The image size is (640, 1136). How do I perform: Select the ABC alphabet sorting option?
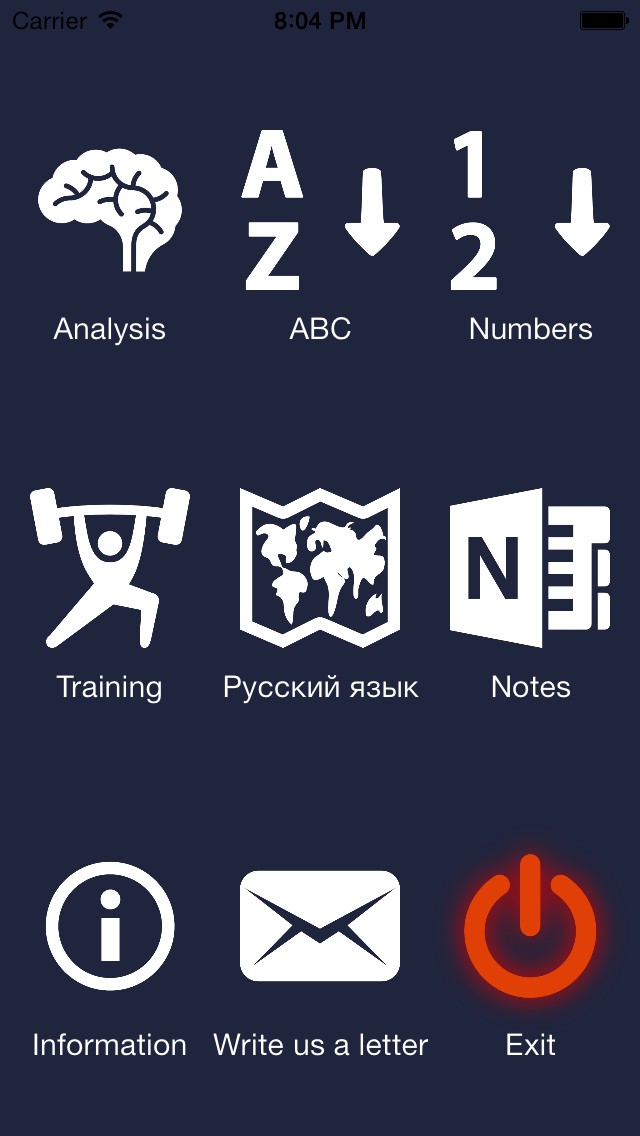320,210
